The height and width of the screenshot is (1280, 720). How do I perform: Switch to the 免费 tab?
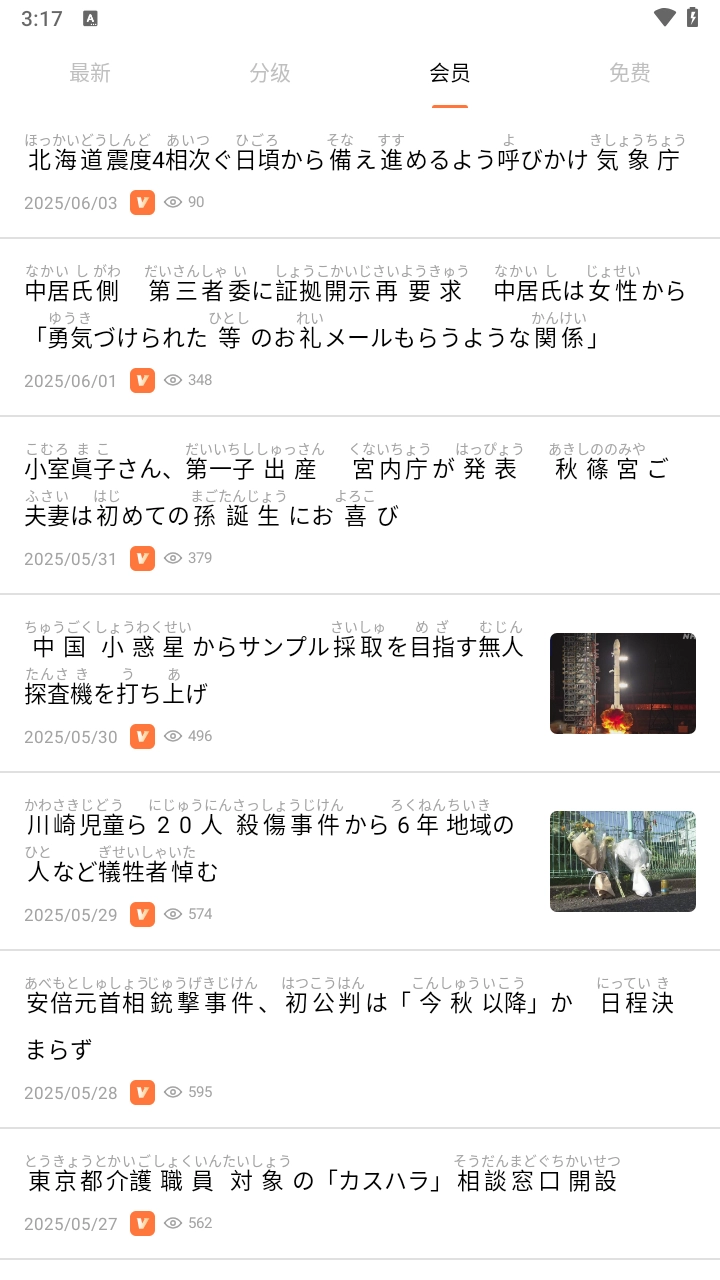630,73
